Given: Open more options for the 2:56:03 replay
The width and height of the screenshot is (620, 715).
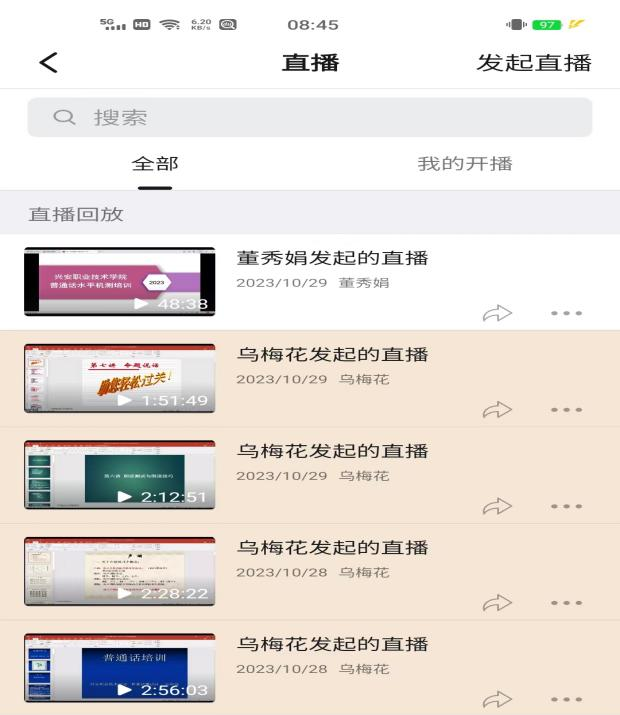Looking at the screenshot, I should [x=566, y=699].
